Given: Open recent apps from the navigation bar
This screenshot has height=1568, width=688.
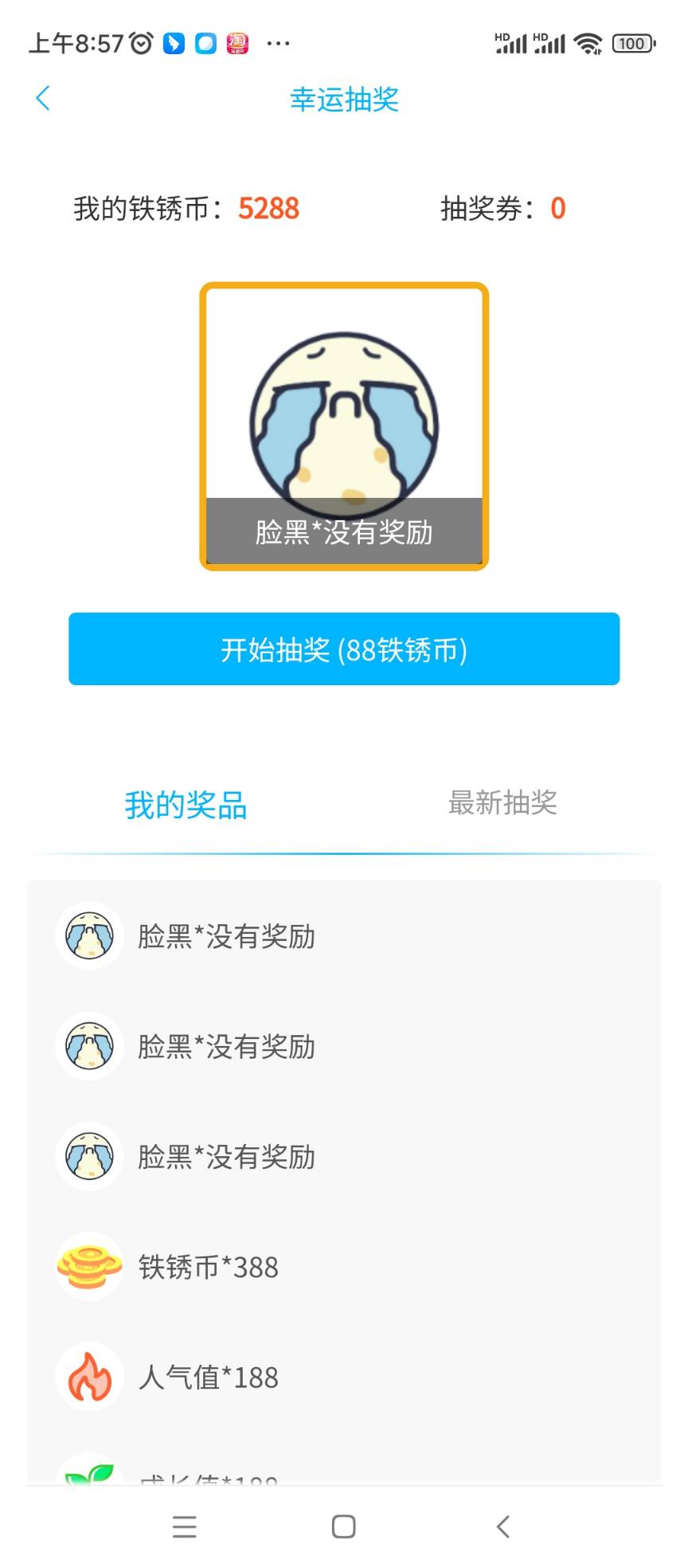Looking at the screenshot, I should [184, 1527].
